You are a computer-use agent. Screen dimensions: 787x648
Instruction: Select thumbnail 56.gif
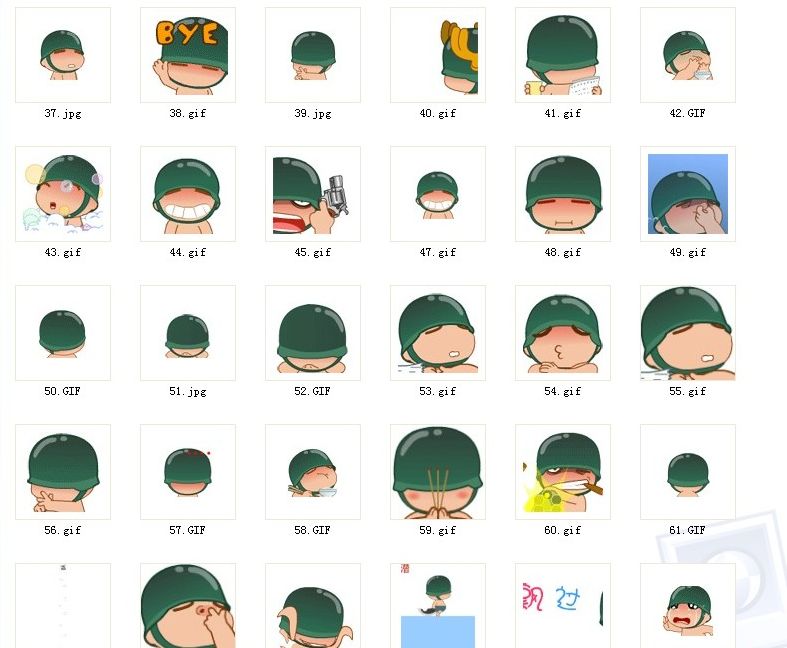tap(63, 472)
